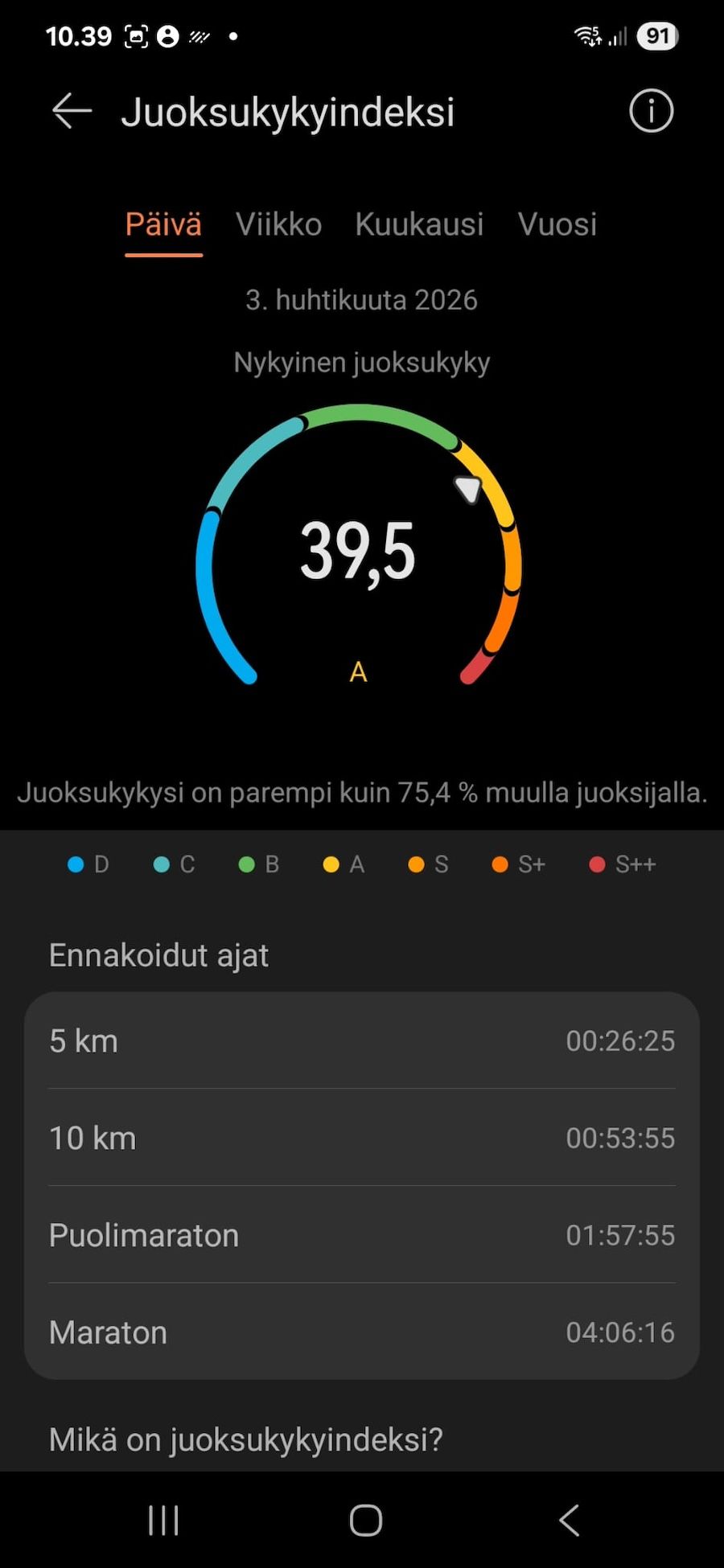Image resolution: width=724 pixels, height=1568 pixels.
Task: Switch to the Viikko tab
Action: point(278,224)
